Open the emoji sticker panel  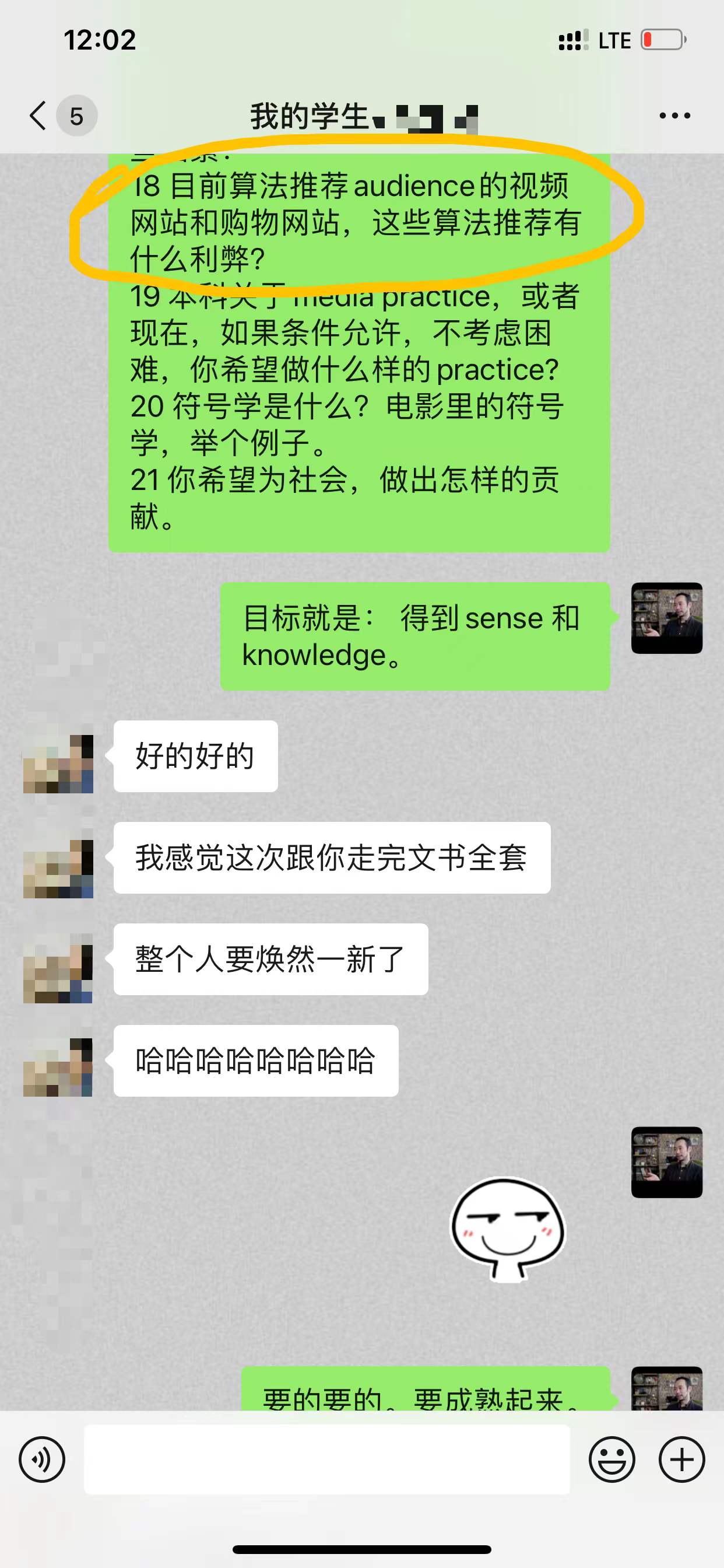[x=611, y=1459]
